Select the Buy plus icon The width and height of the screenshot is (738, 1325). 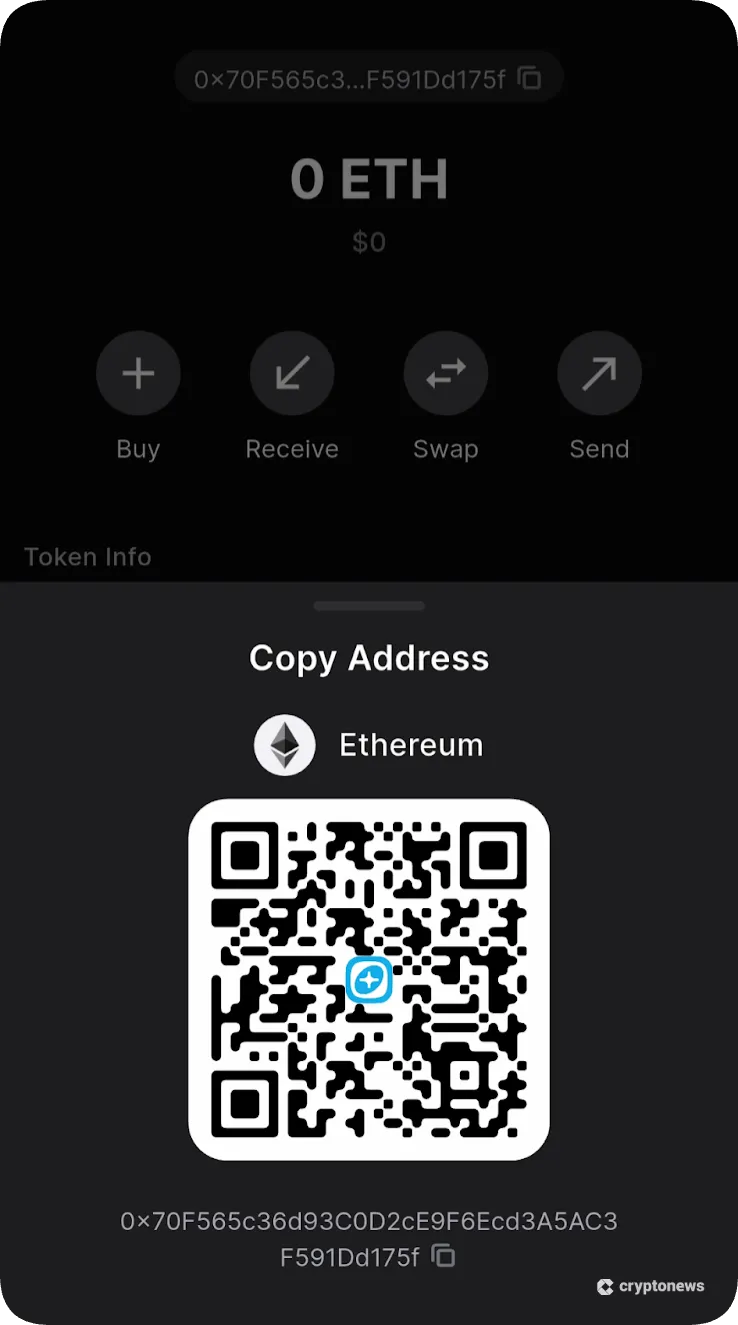pos(138,372)
